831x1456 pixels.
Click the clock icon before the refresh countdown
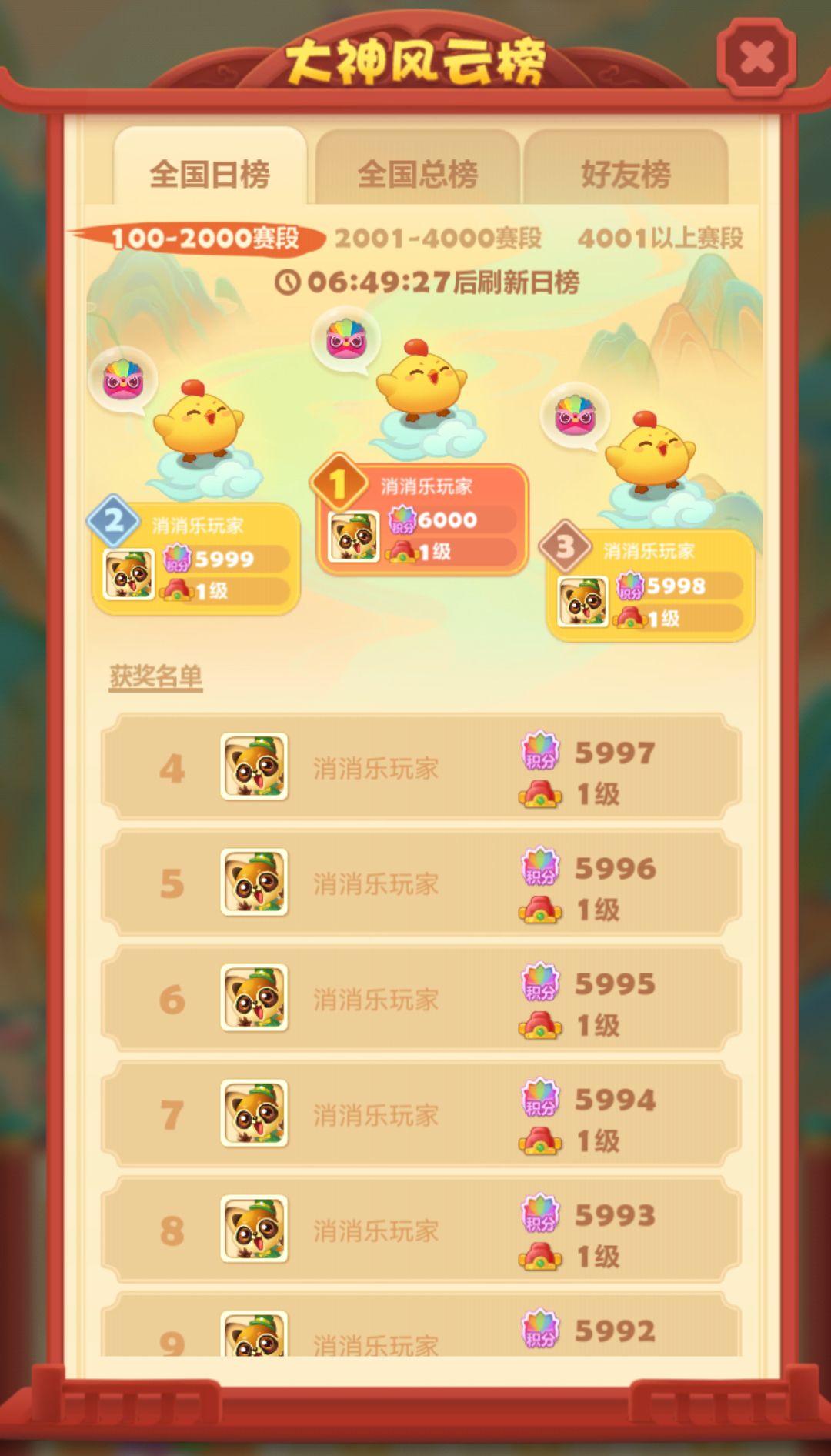pos(289,283)
